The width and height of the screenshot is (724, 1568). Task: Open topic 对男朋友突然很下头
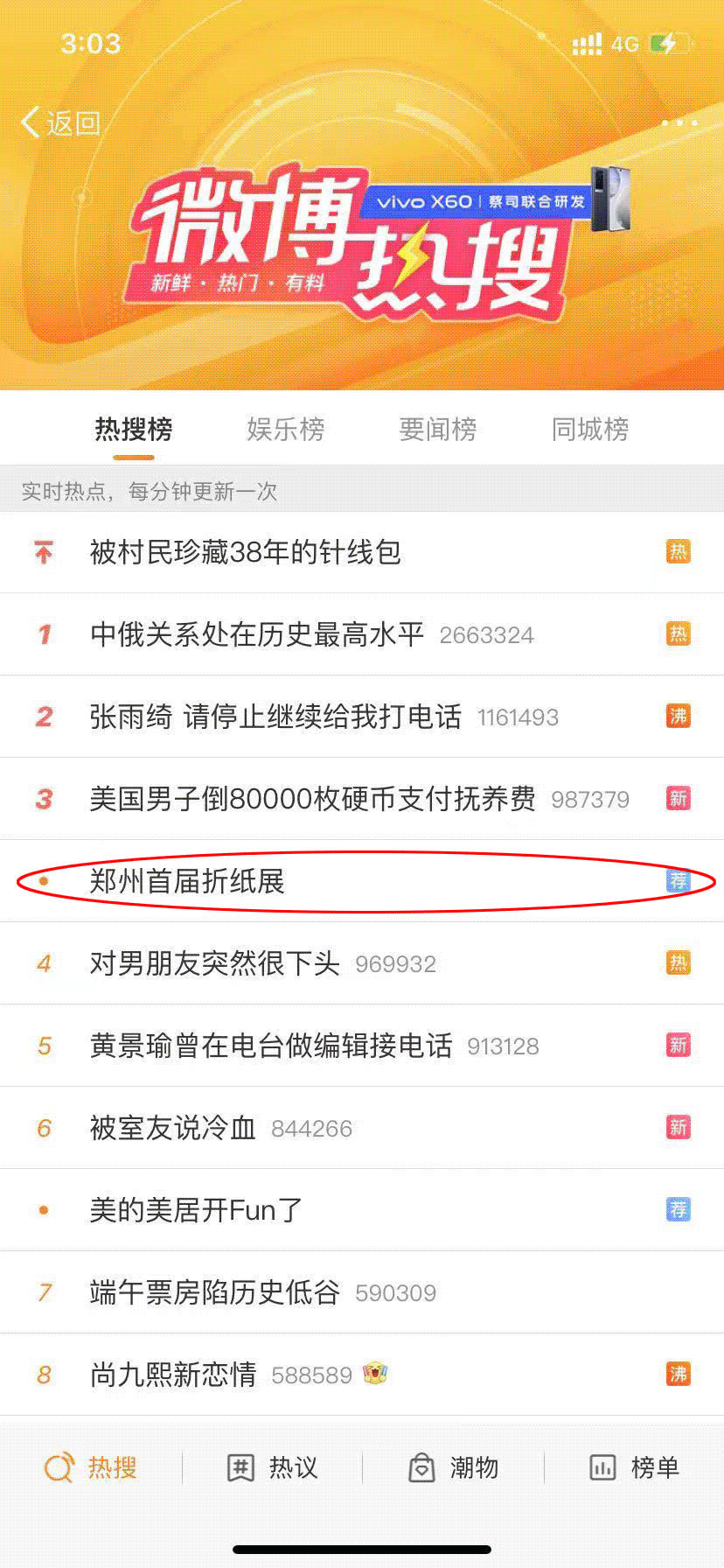214,963
